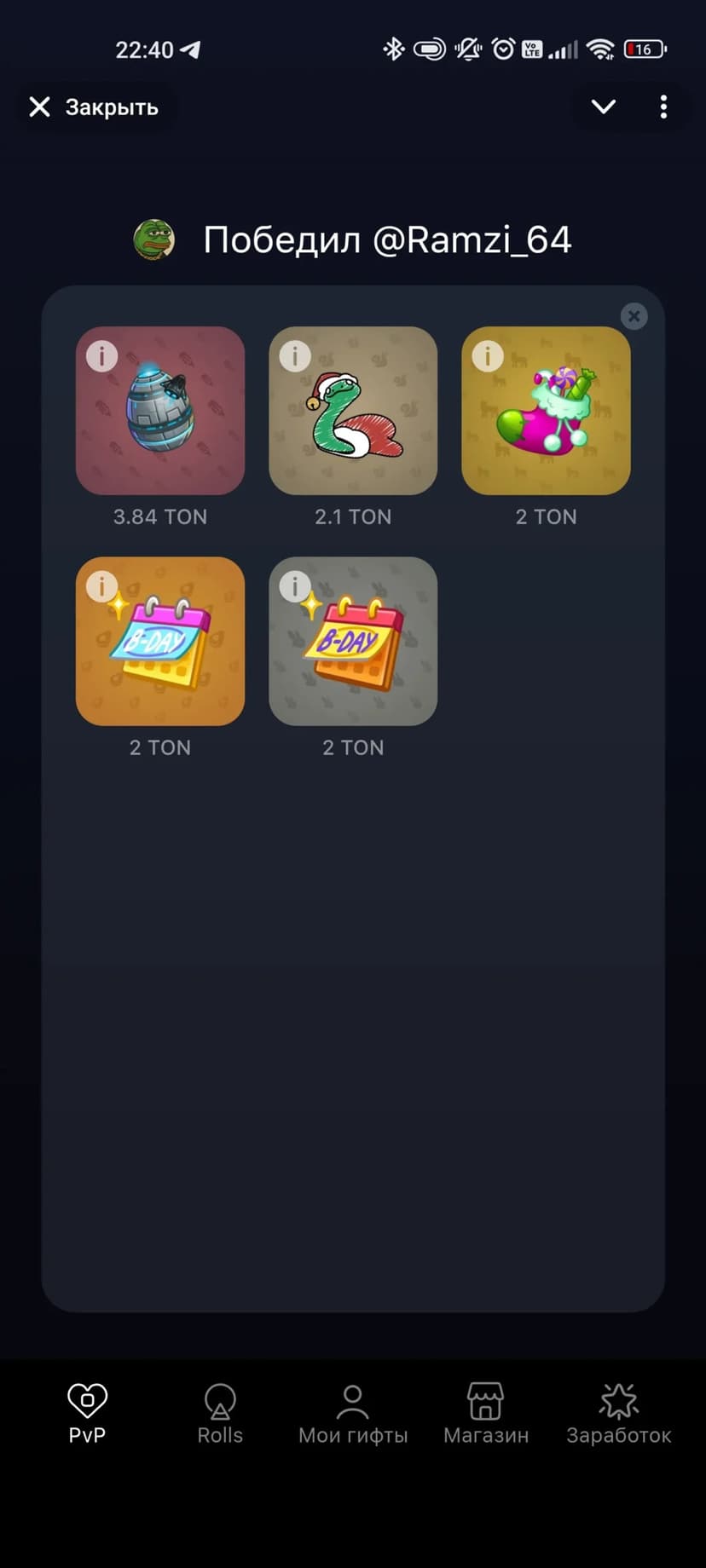Viewport: 706px width, 1568px height.
Task: Collapse the app with the chevron-down icon
Action: pyautogui.click(x=604, y=107)
